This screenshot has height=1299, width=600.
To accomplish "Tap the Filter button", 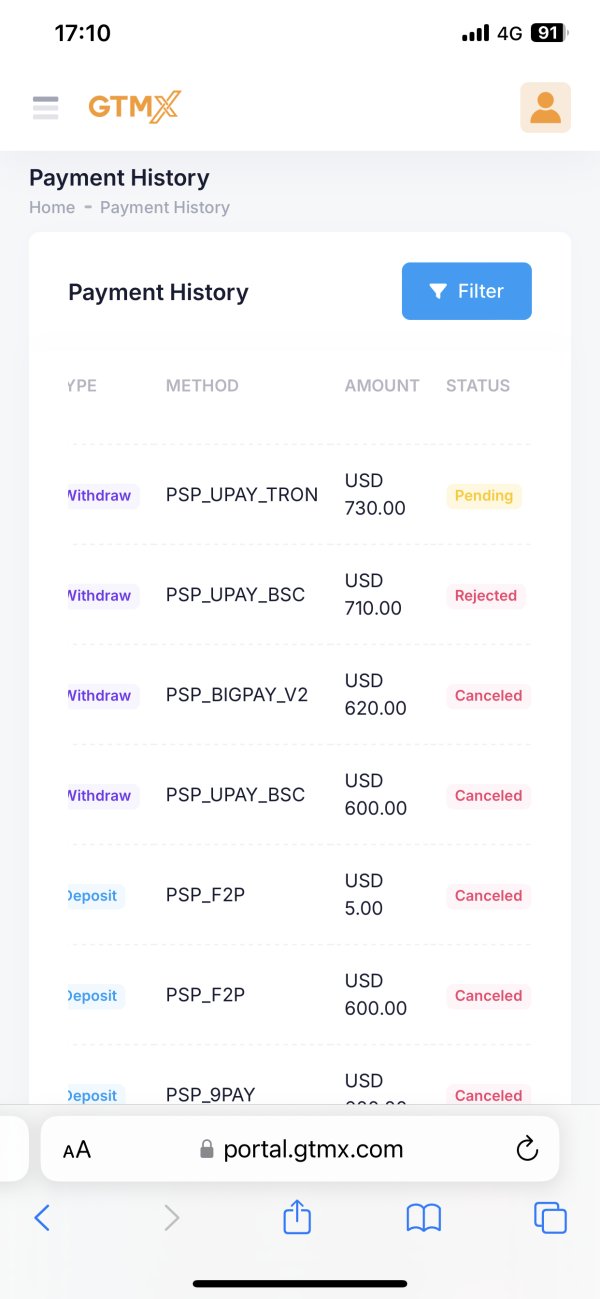I will pyautogui.click(x=467, y=291).
